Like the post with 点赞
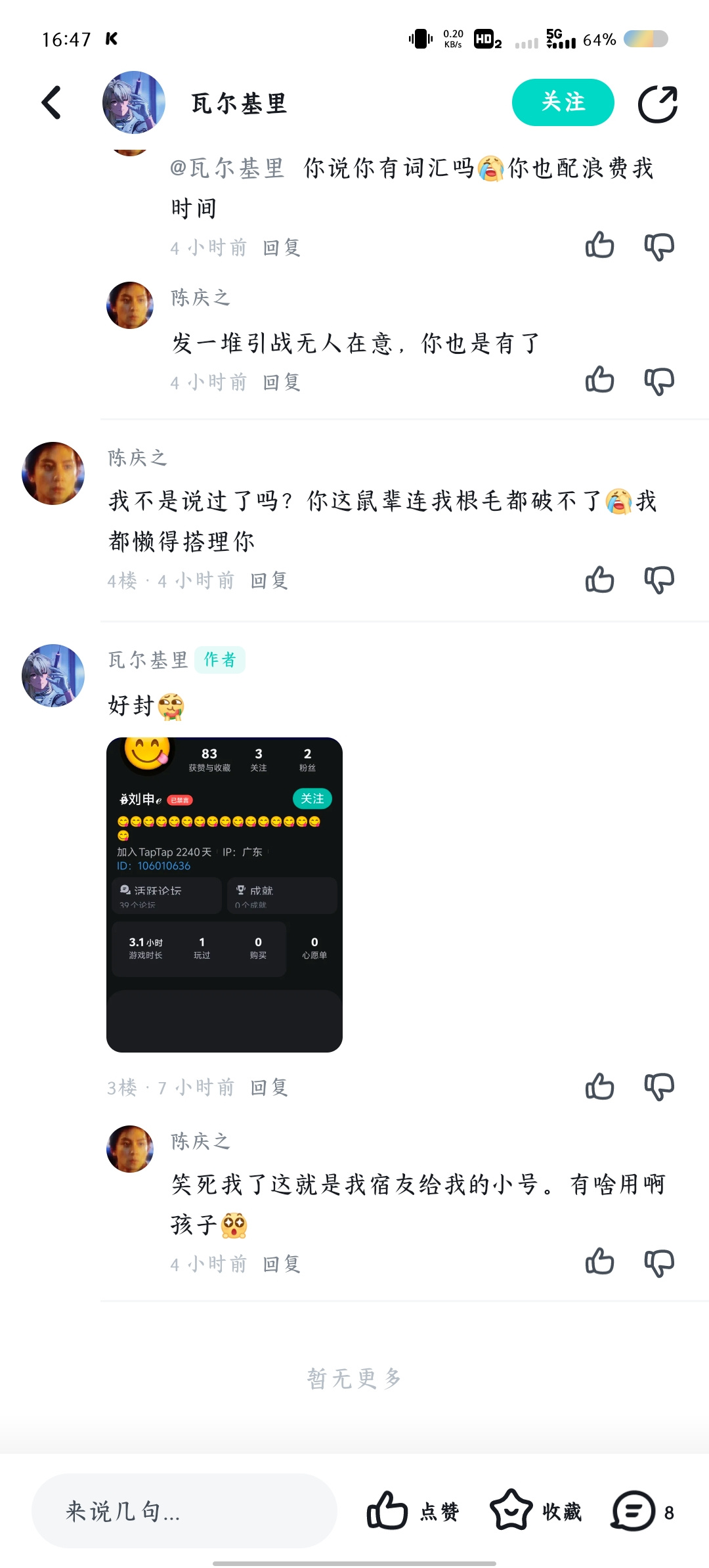This screenshot has height=1568, width=709. pos(412,1511)
